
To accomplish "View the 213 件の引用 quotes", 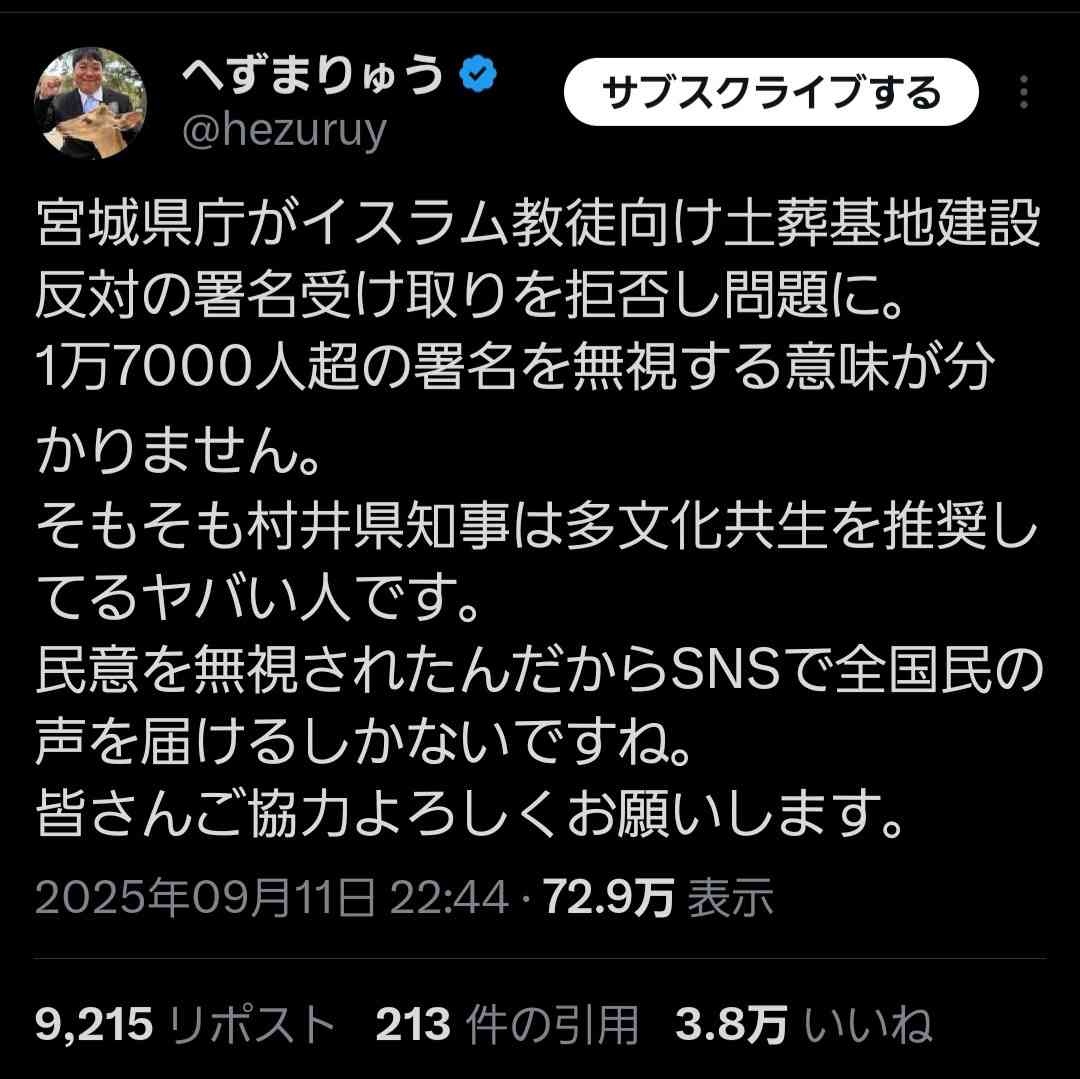I will [506, 1025].
